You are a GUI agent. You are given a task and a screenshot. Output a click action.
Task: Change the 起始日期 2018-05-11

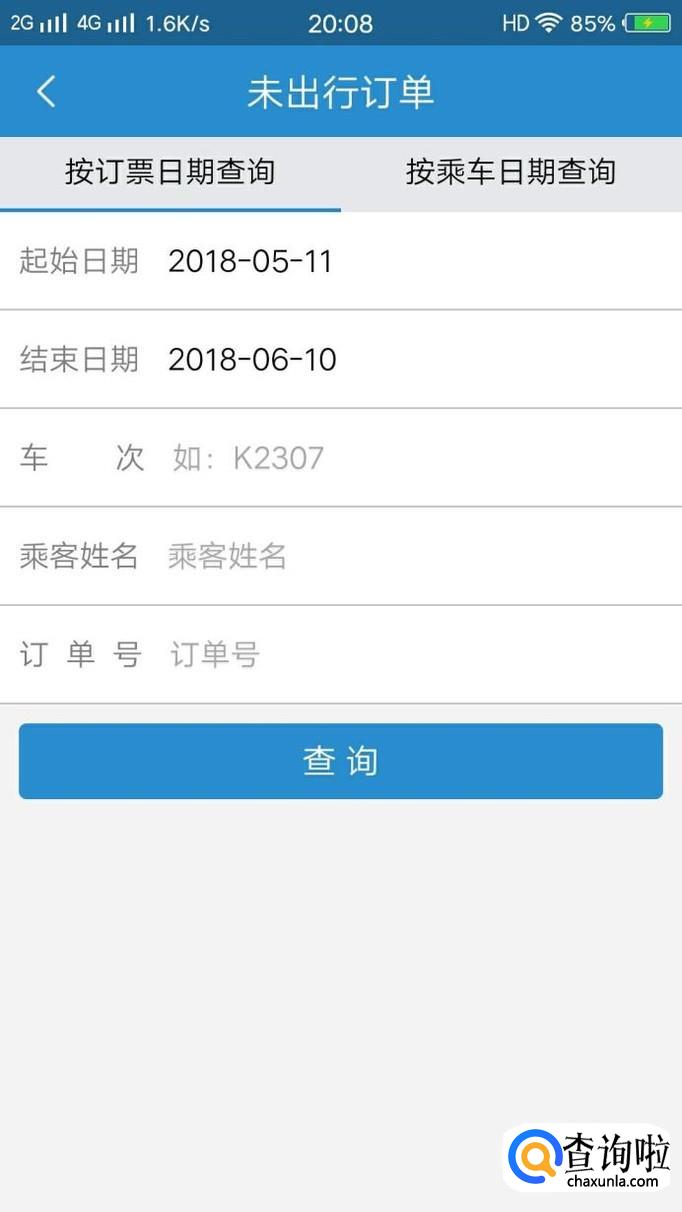coord(250,262)
